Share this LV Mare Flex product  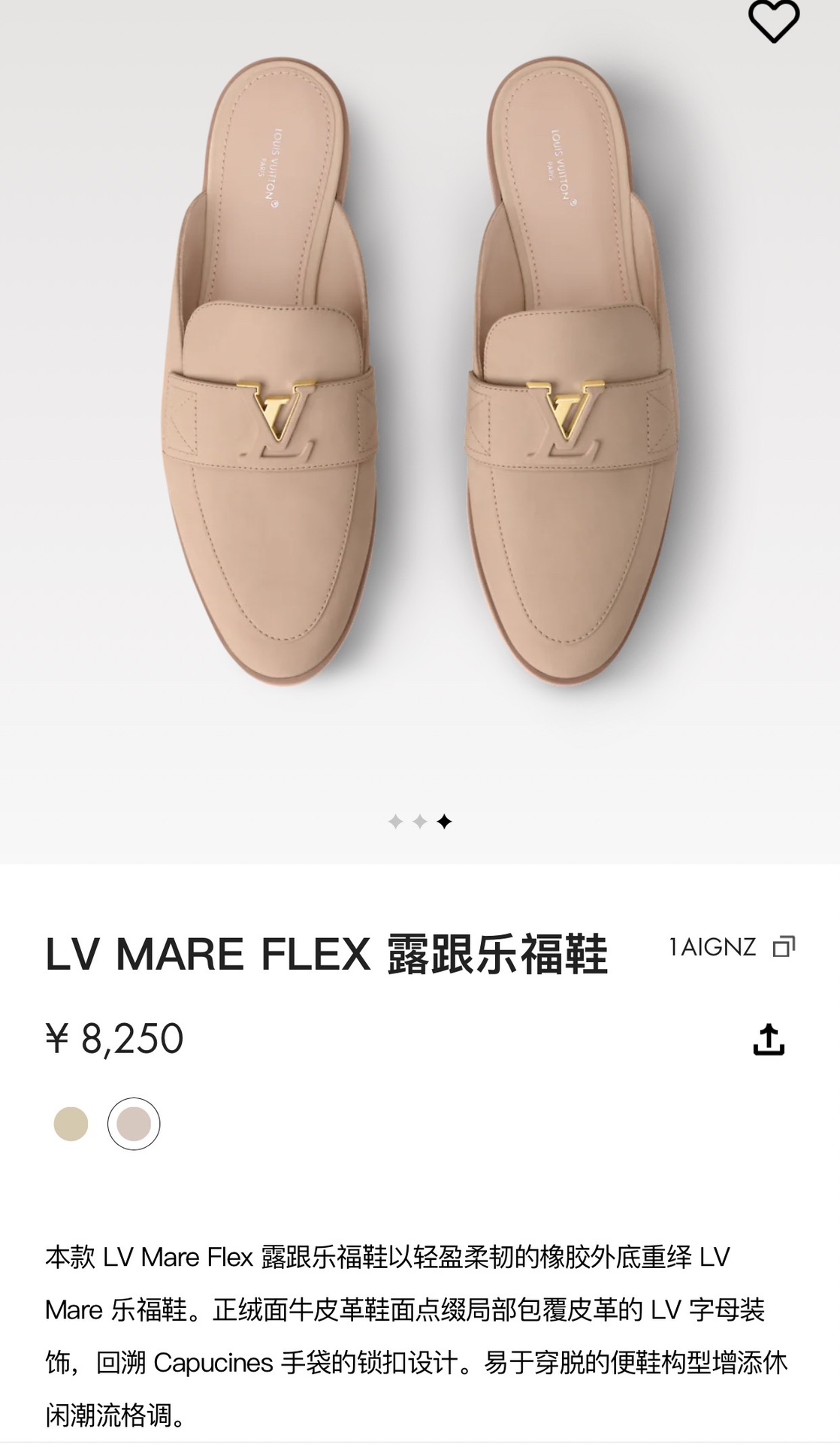[x=769, y=1040]
